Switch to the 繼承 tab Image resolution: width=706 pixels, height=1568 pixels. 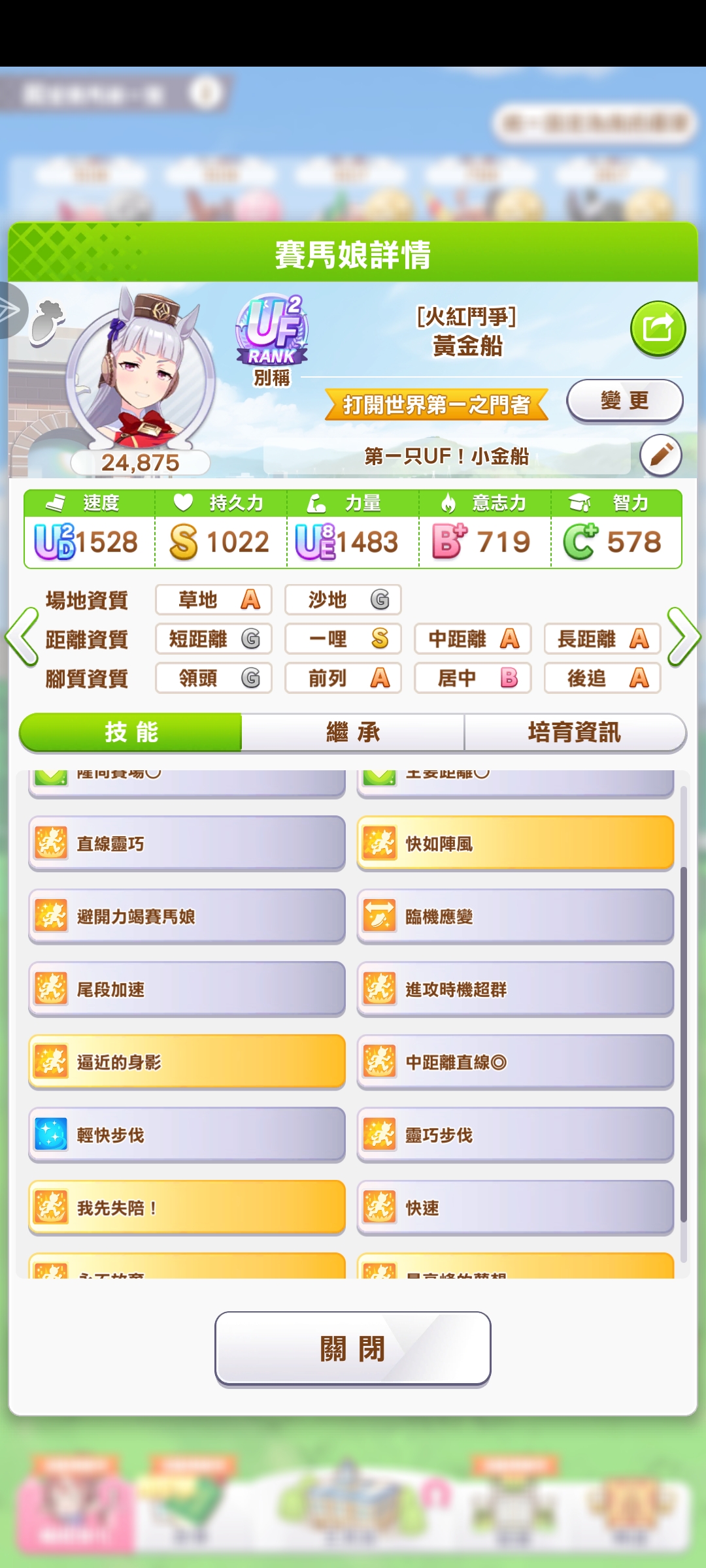point(353,732)
